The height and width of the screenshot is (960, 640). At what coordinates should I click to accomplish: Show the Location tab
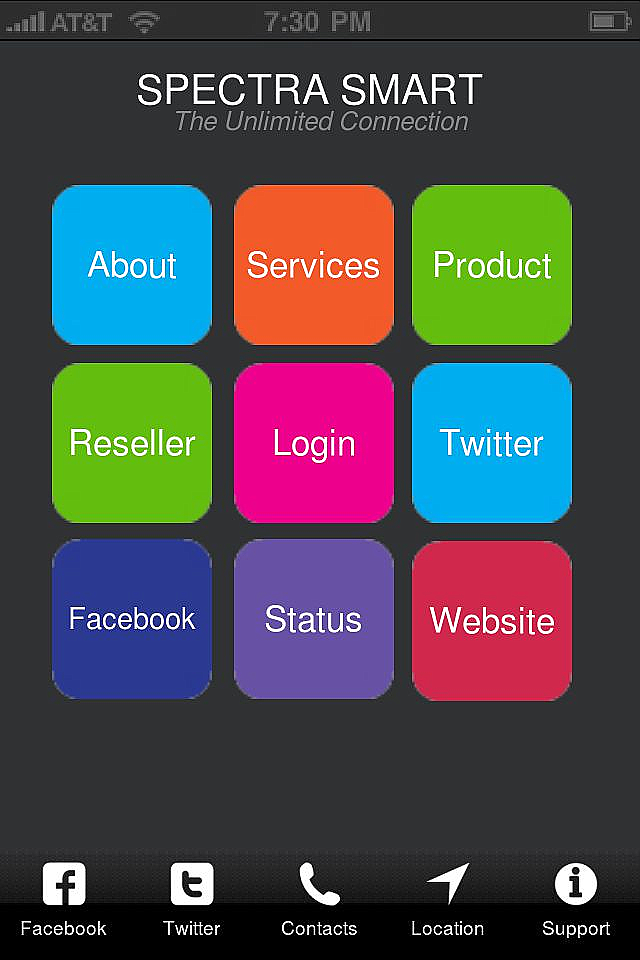click(447, 900)
